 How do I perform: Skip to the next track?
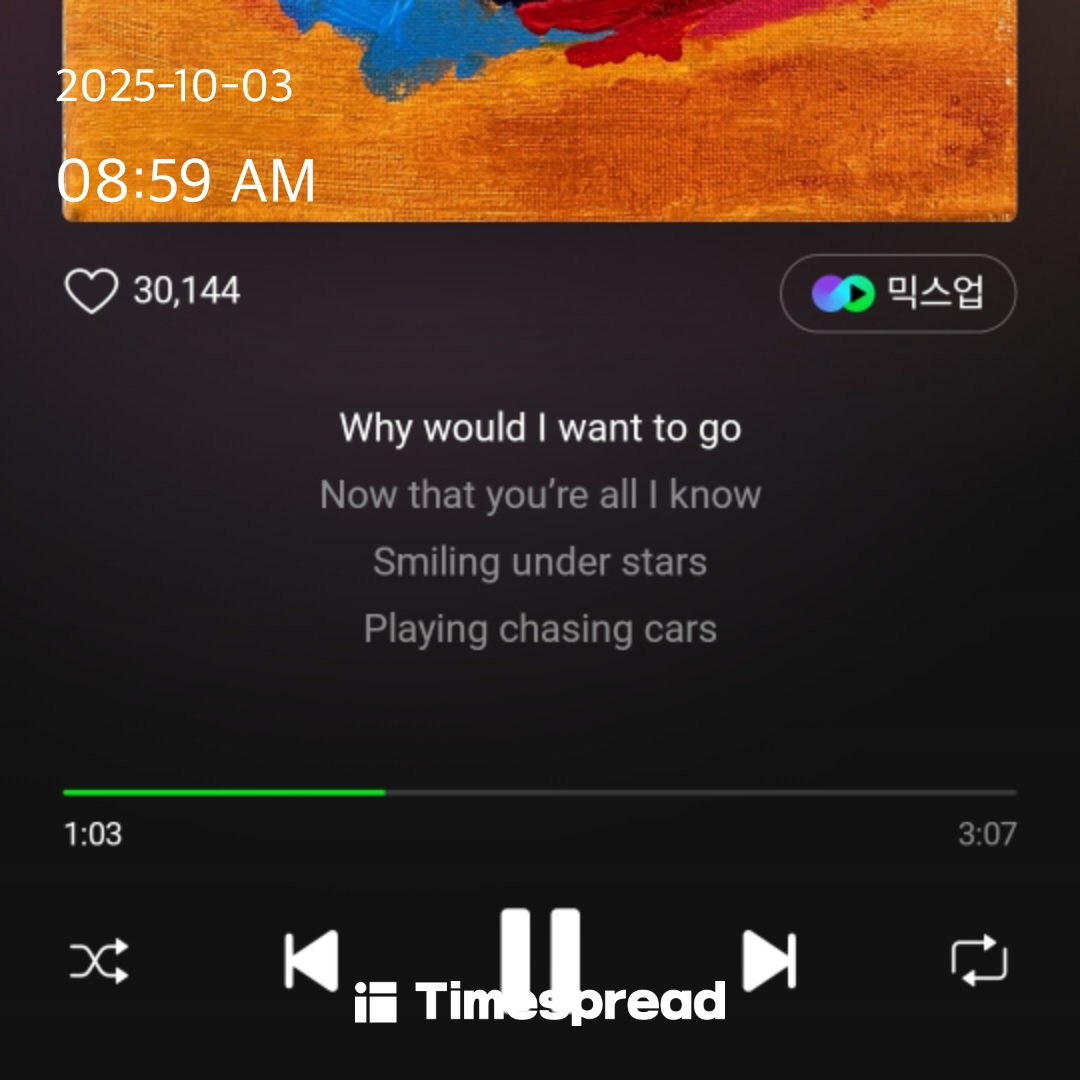[769, 961]
